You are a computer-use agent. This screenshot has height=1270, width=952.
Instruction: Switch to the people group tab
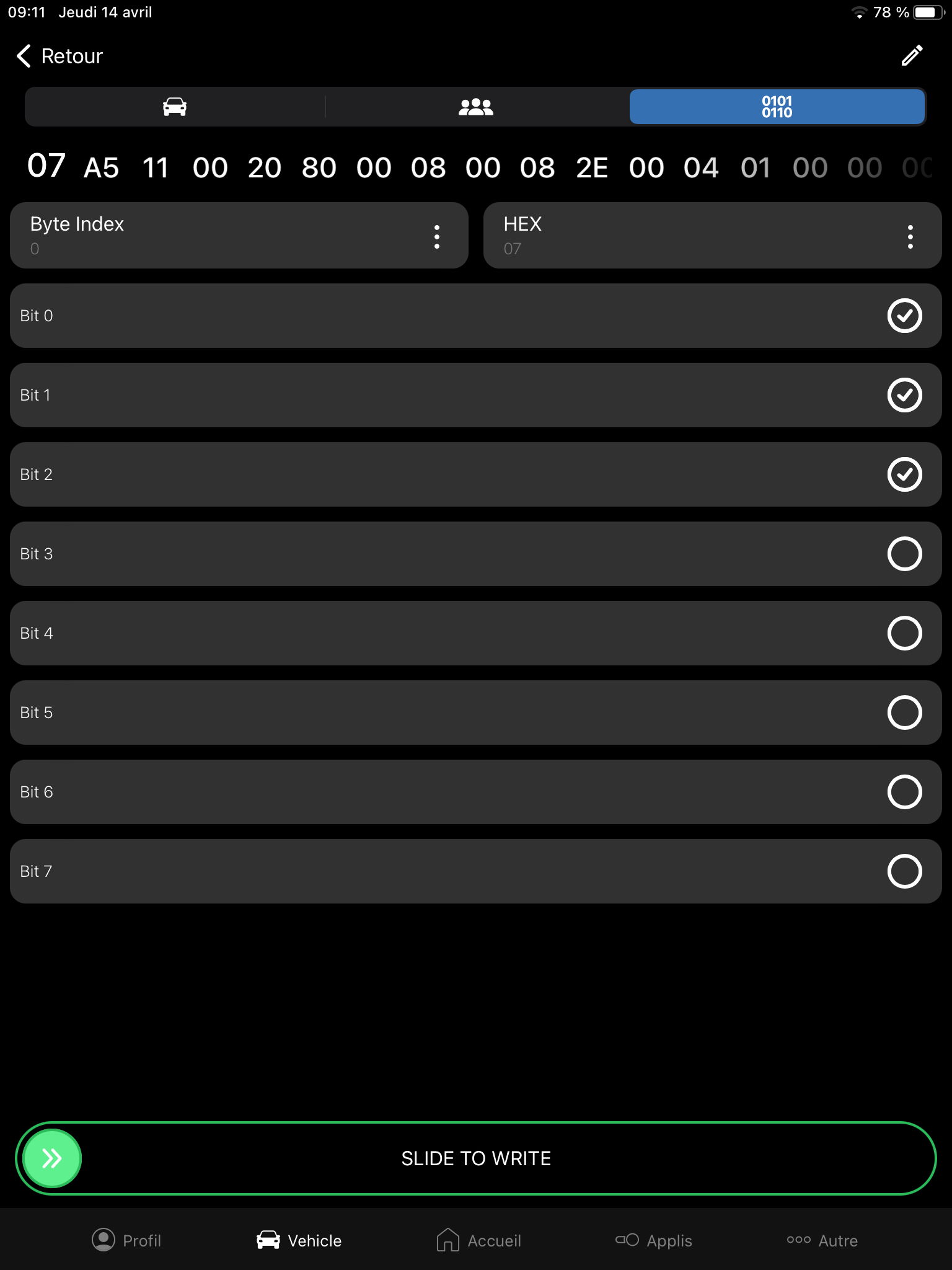click(476, 107)
